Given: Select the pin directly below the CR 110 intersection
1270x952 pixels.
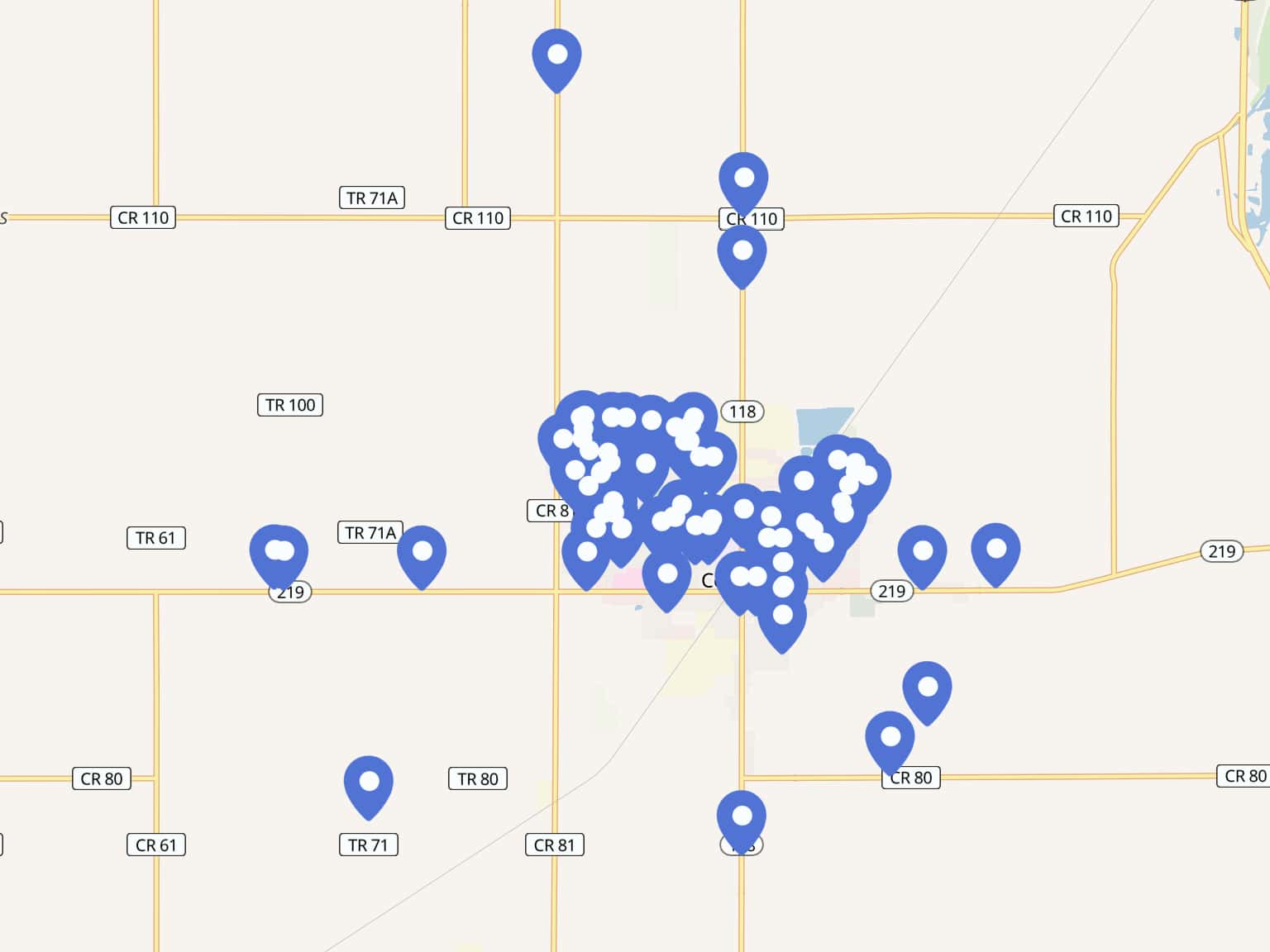Looking at the screenshot, I should point(742,251).
